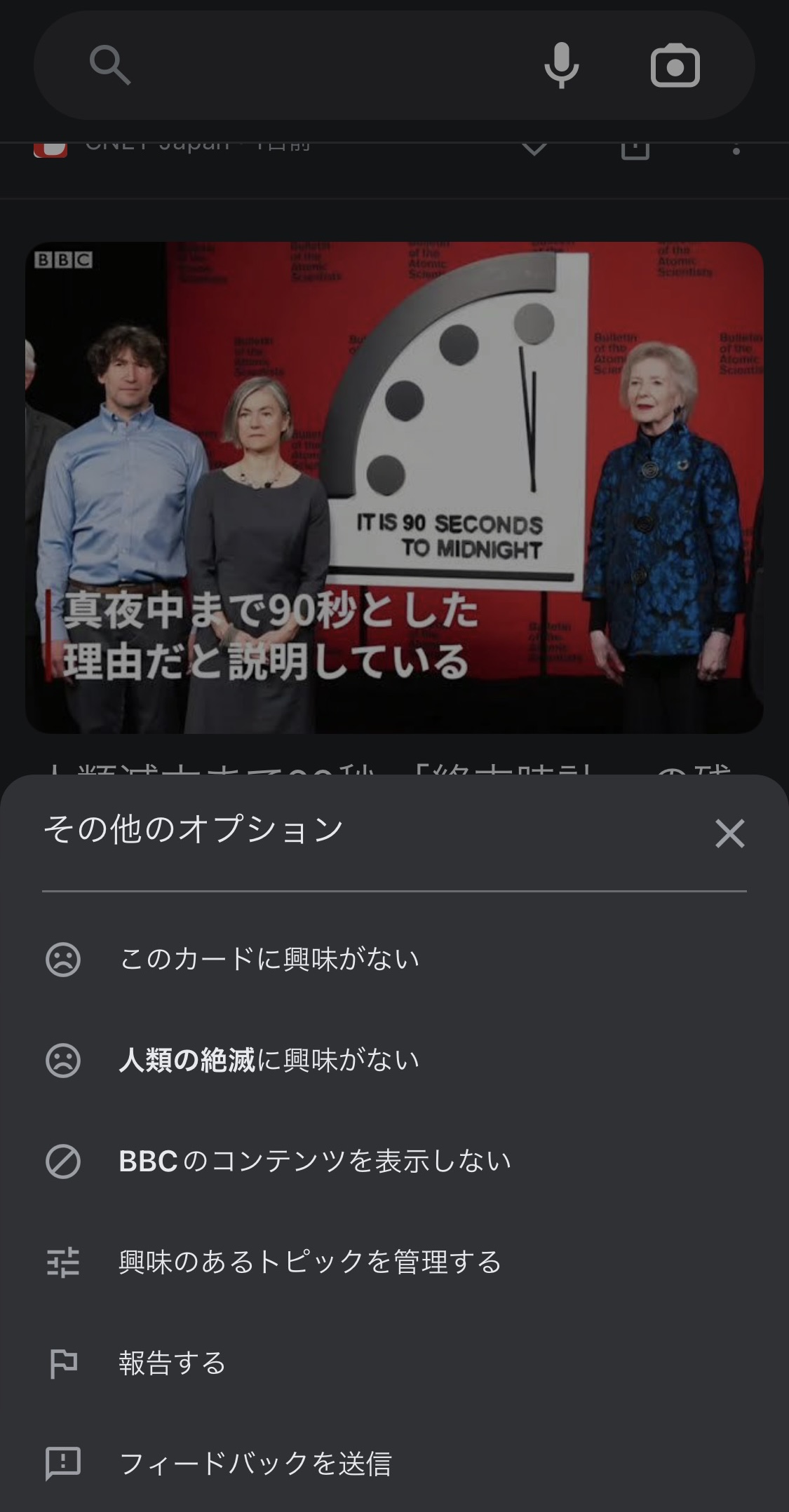Hide content from BBC
789x1512 pixels.
tap(314, 1162)
